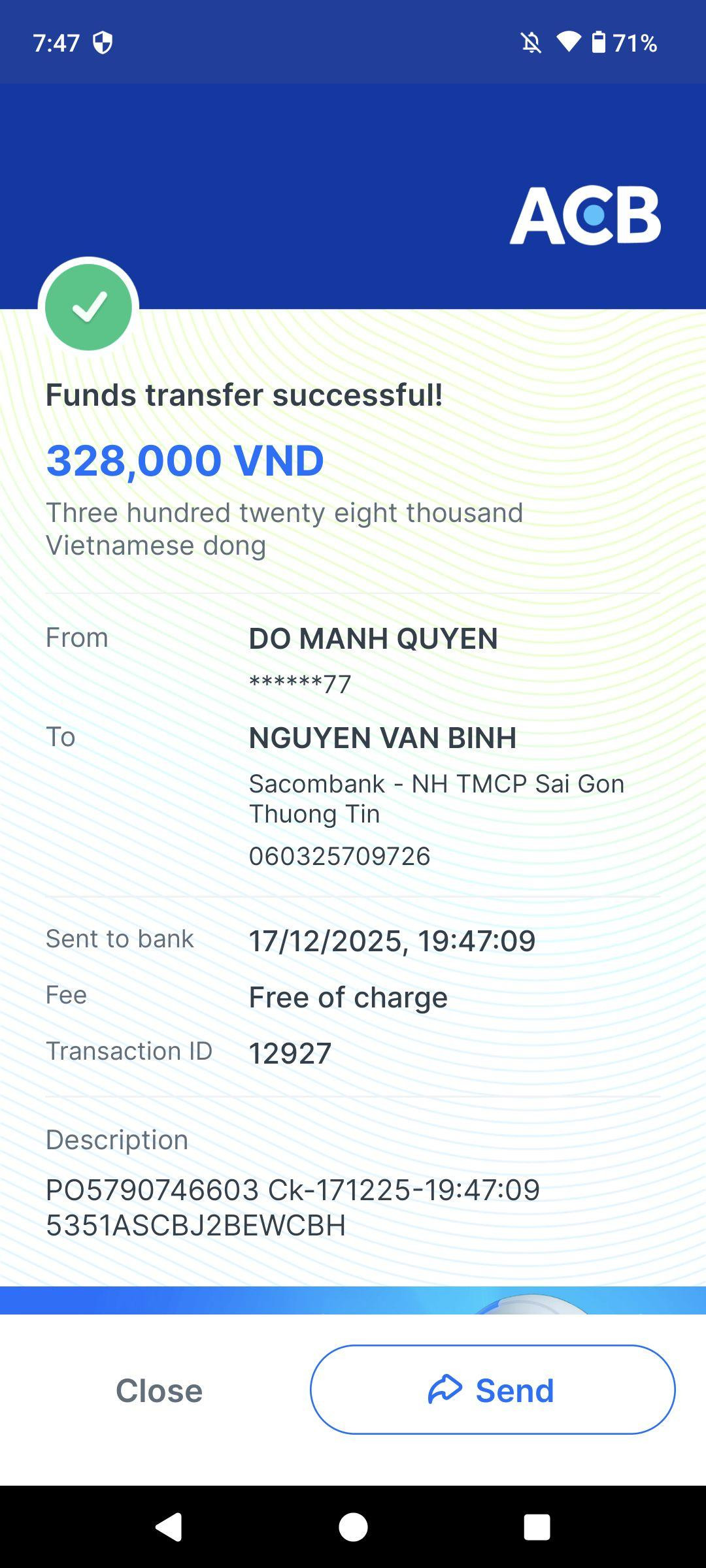Send the transfer receipt

pos(492,1390)
